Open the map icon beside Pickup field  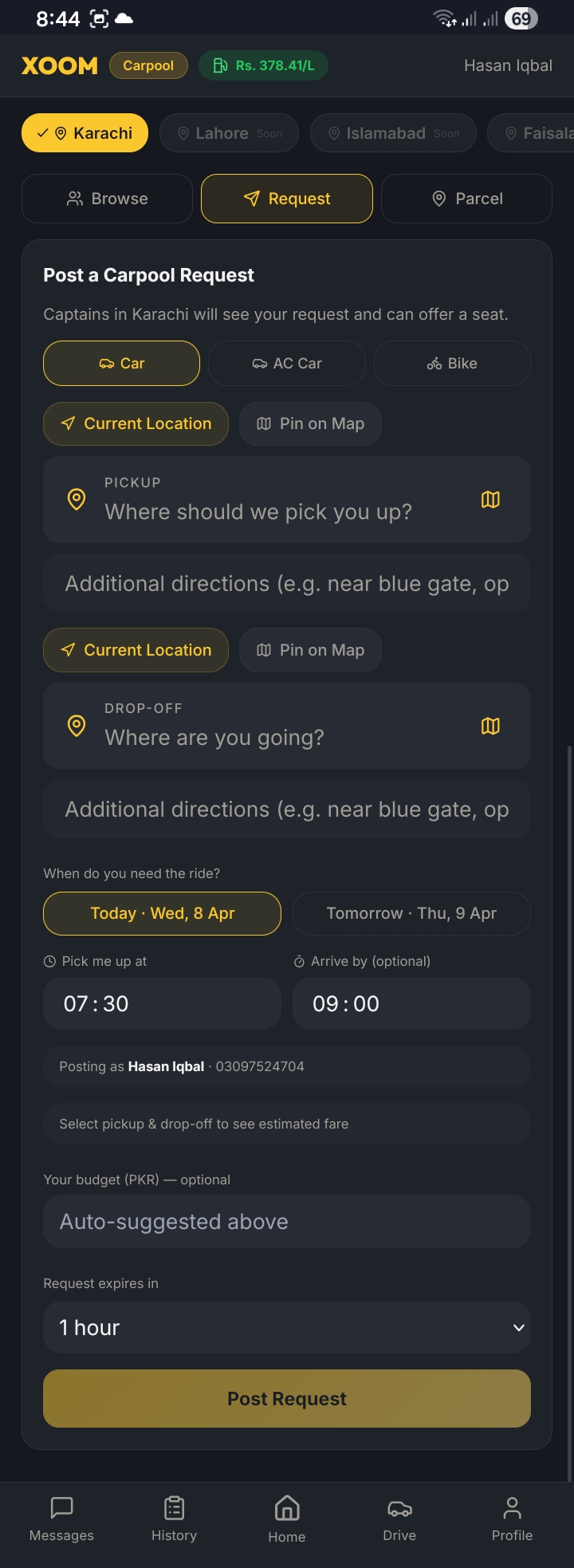tap(491, 500)
